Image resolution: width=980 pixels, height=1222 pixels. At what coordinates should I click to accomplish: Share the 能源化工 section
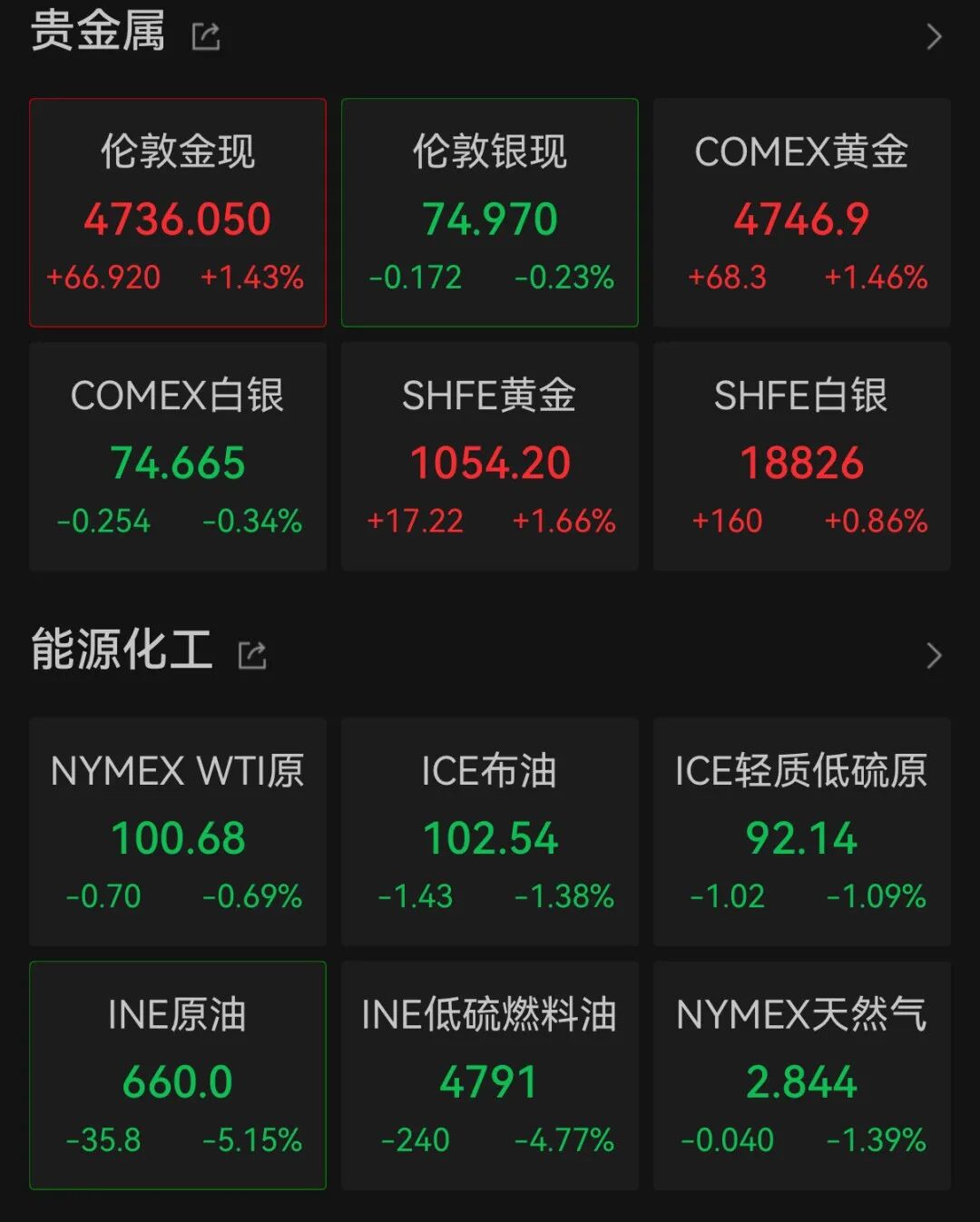click(x=252, y=655)
